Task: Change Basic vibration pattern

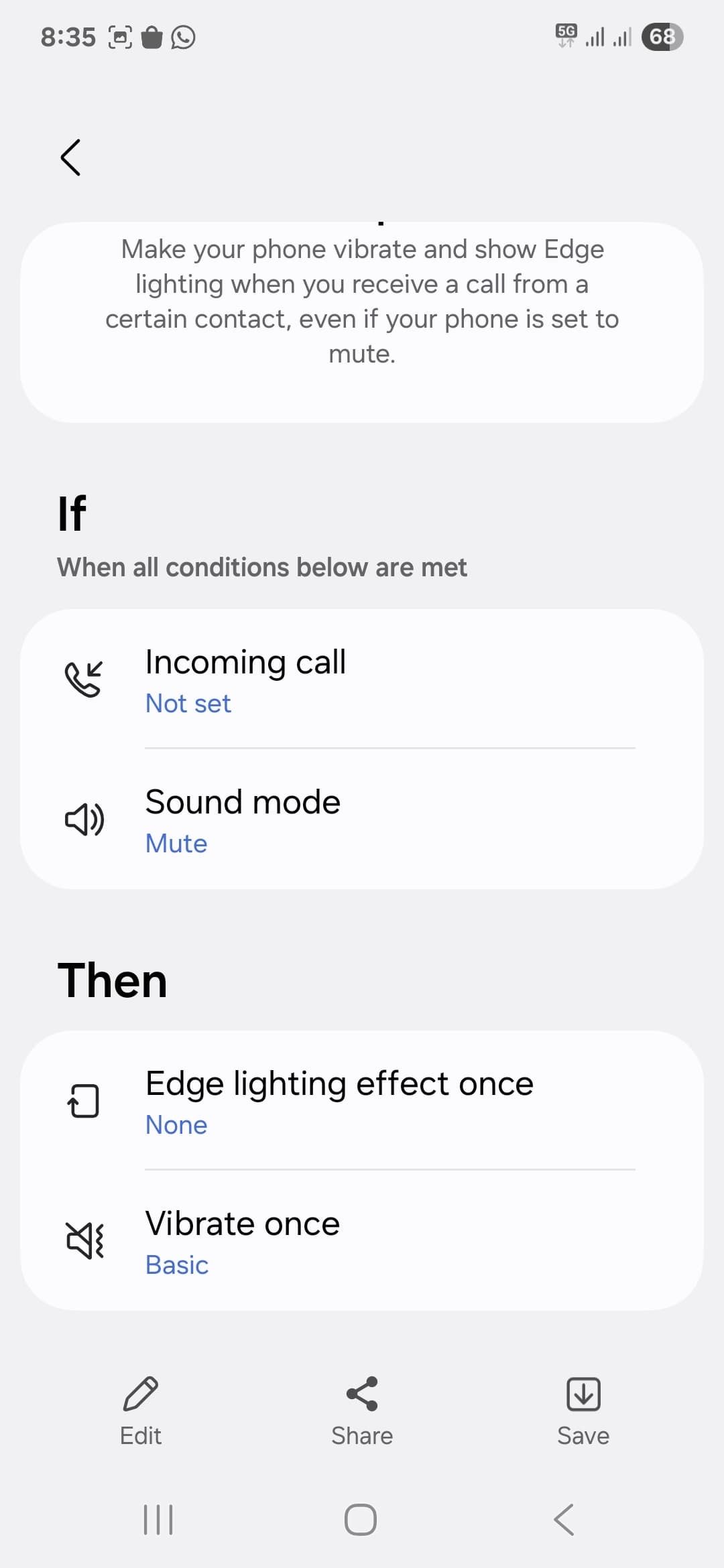Action: [176, 1264]
